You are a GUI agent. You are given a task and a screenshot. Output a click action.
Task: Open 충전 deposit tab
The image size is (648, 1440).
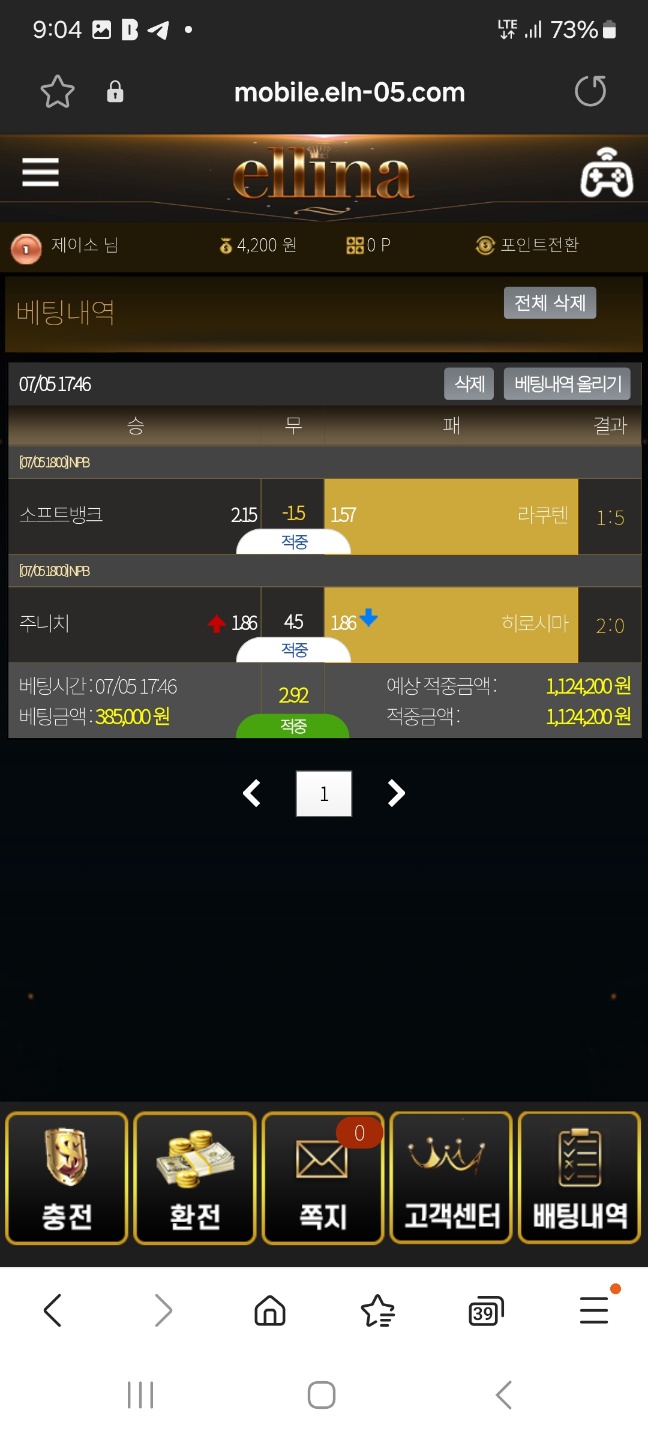[67, 1178]
